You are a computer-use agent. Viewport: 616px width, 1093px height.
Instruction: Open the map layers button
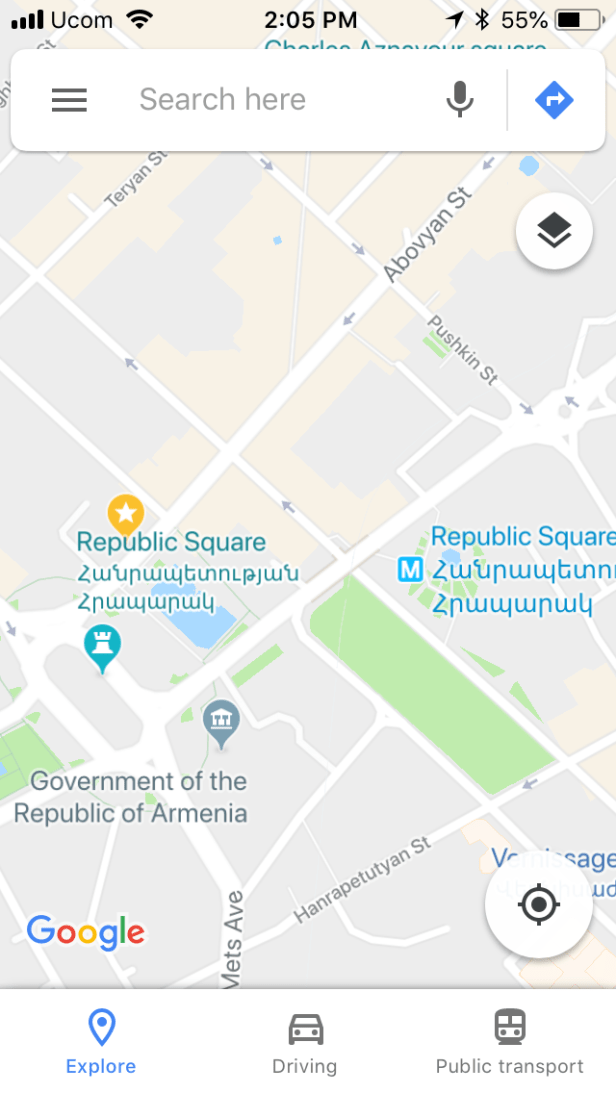click(554, 231)
